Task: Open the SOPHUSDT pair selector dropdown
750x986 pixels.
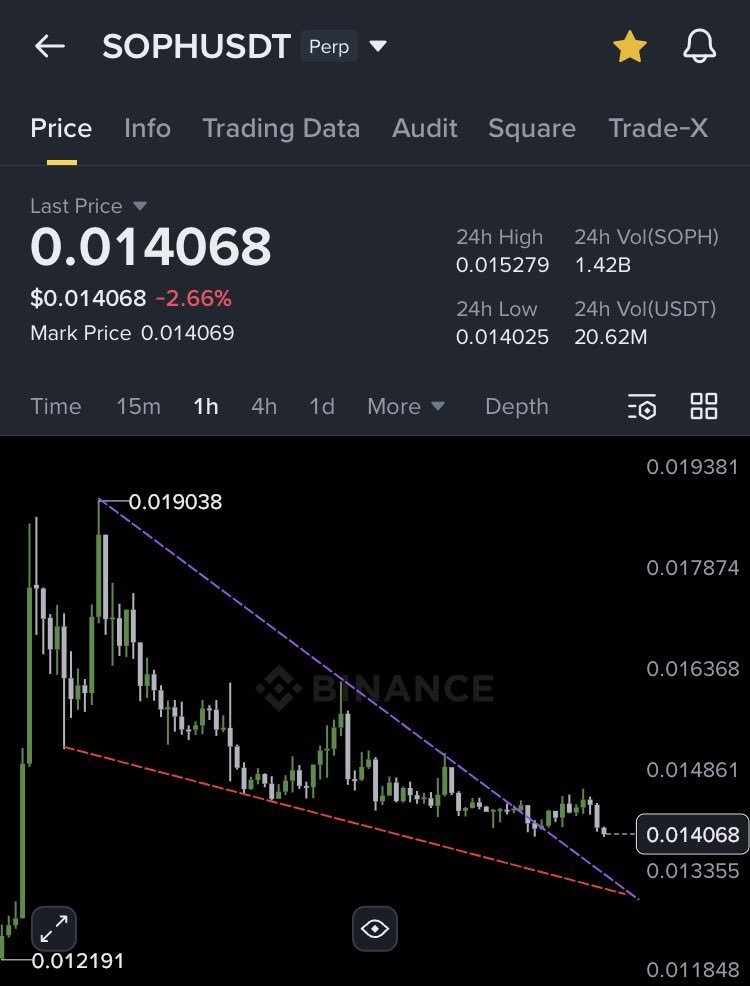Action: click(377, 46)
